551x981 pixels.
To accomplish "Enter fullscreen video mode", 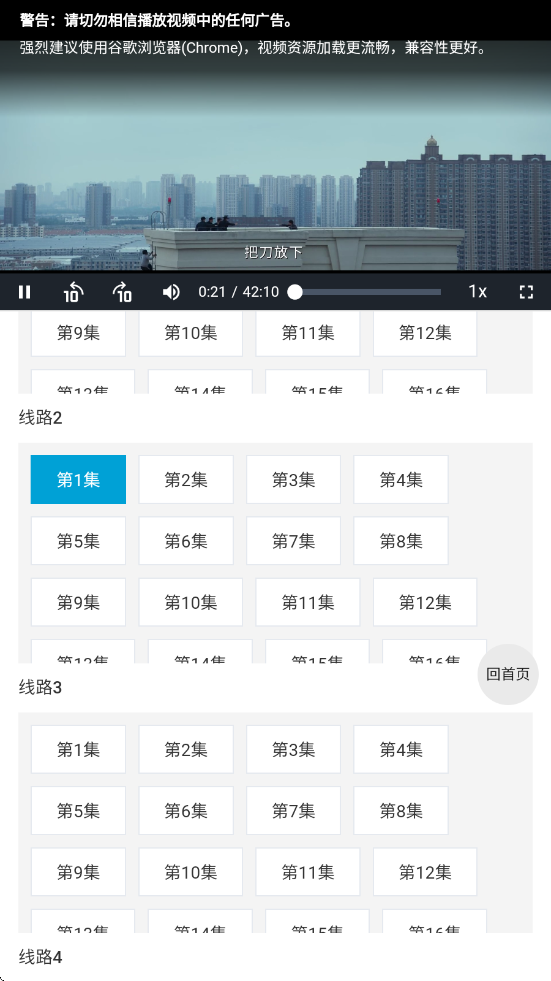I will [527, 292].
